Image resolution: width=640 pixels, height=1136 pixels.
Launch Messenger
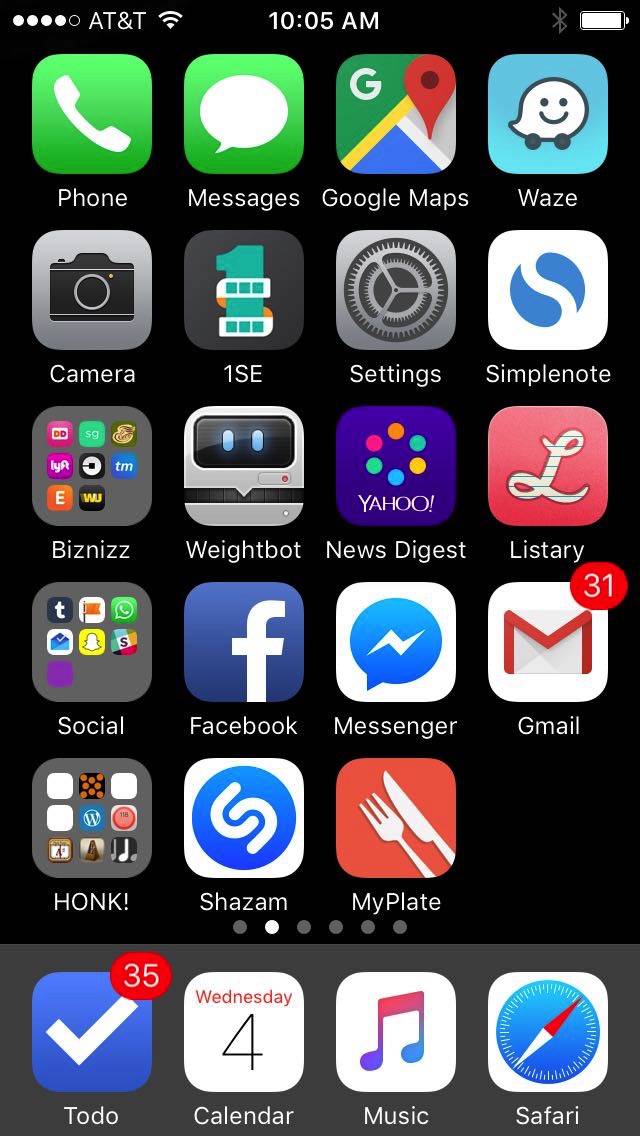coord(396,642)
